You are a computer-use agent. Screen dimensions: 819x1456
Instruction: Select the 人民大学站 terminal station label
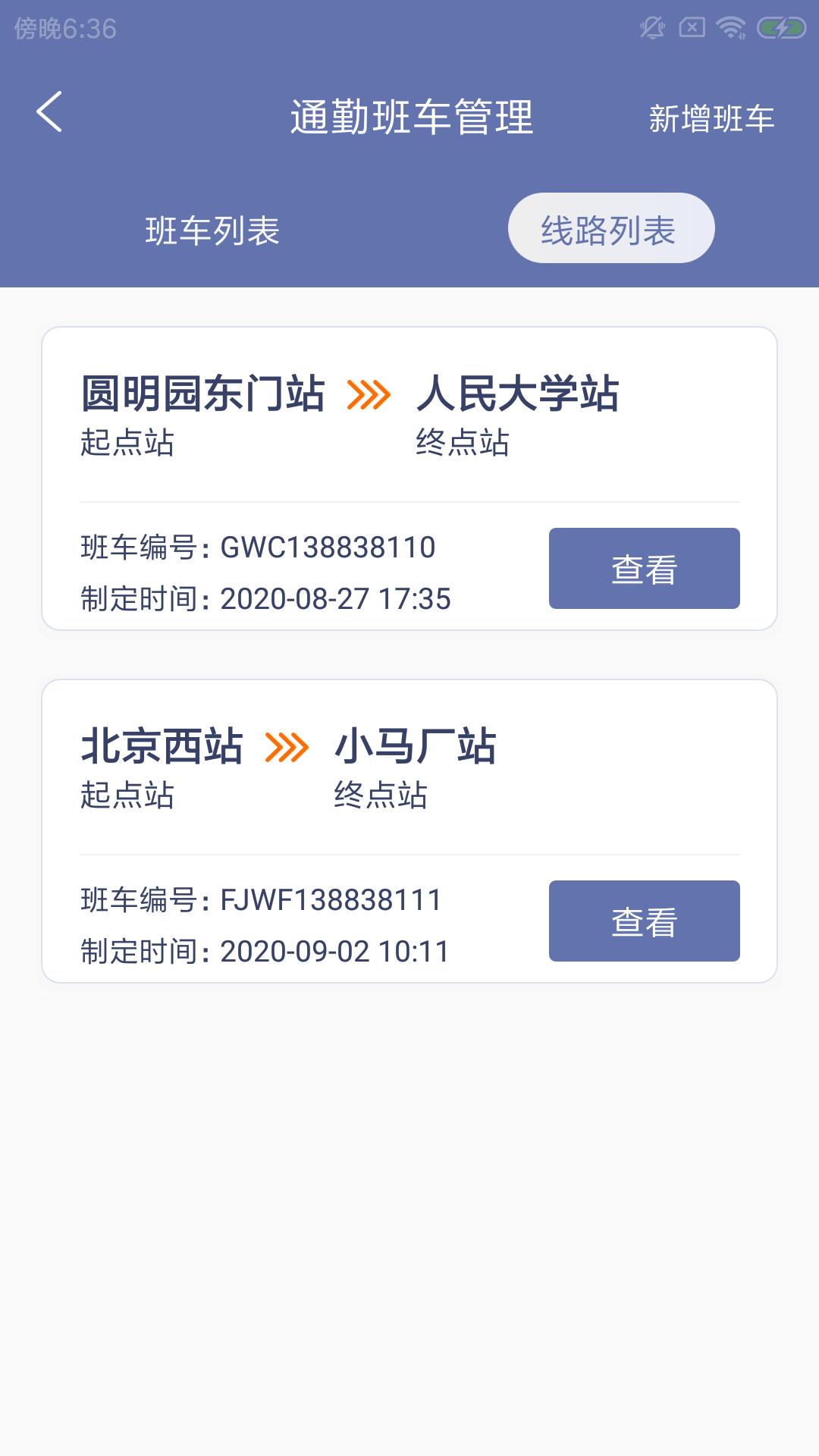pos(519,393)
